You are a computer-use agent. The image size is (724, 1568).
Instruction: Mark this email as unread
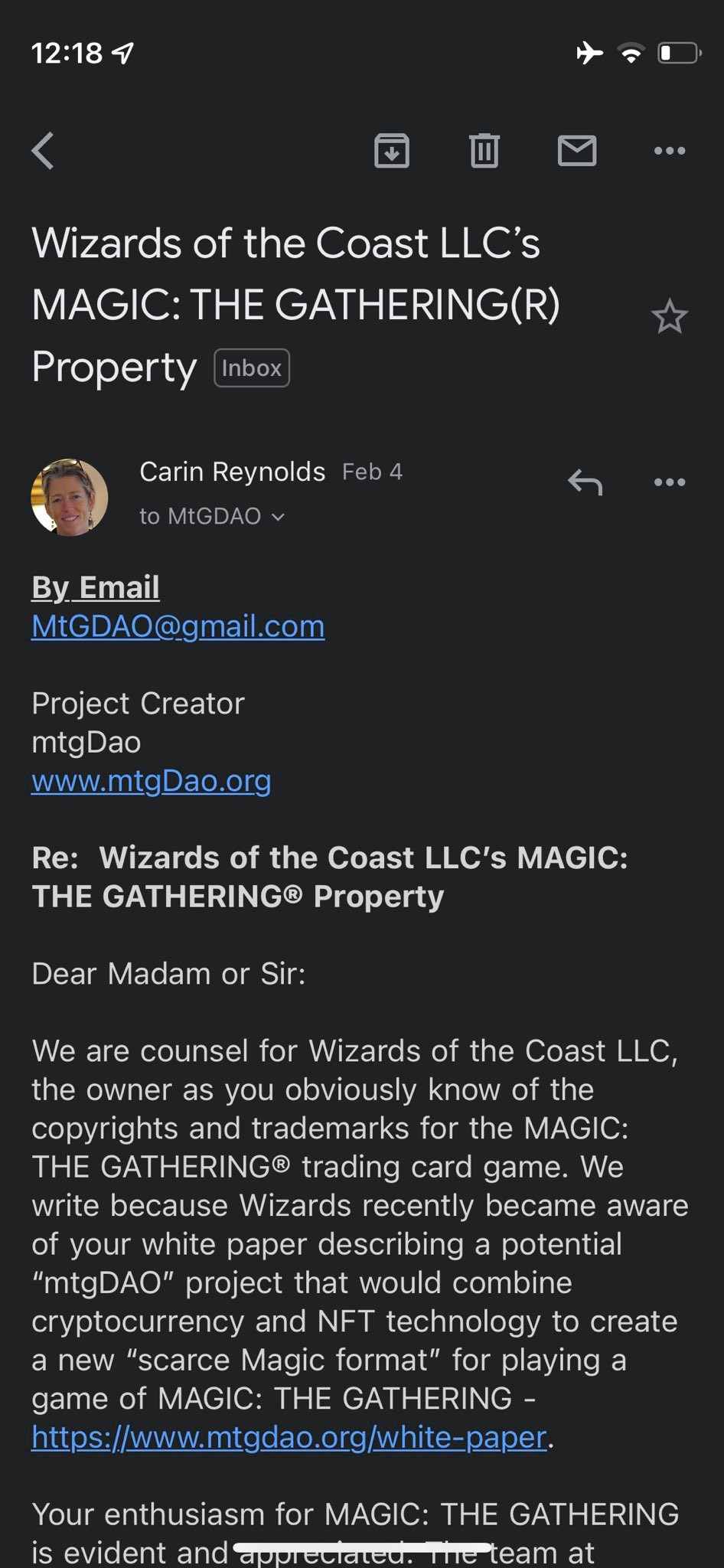[577, 151]
